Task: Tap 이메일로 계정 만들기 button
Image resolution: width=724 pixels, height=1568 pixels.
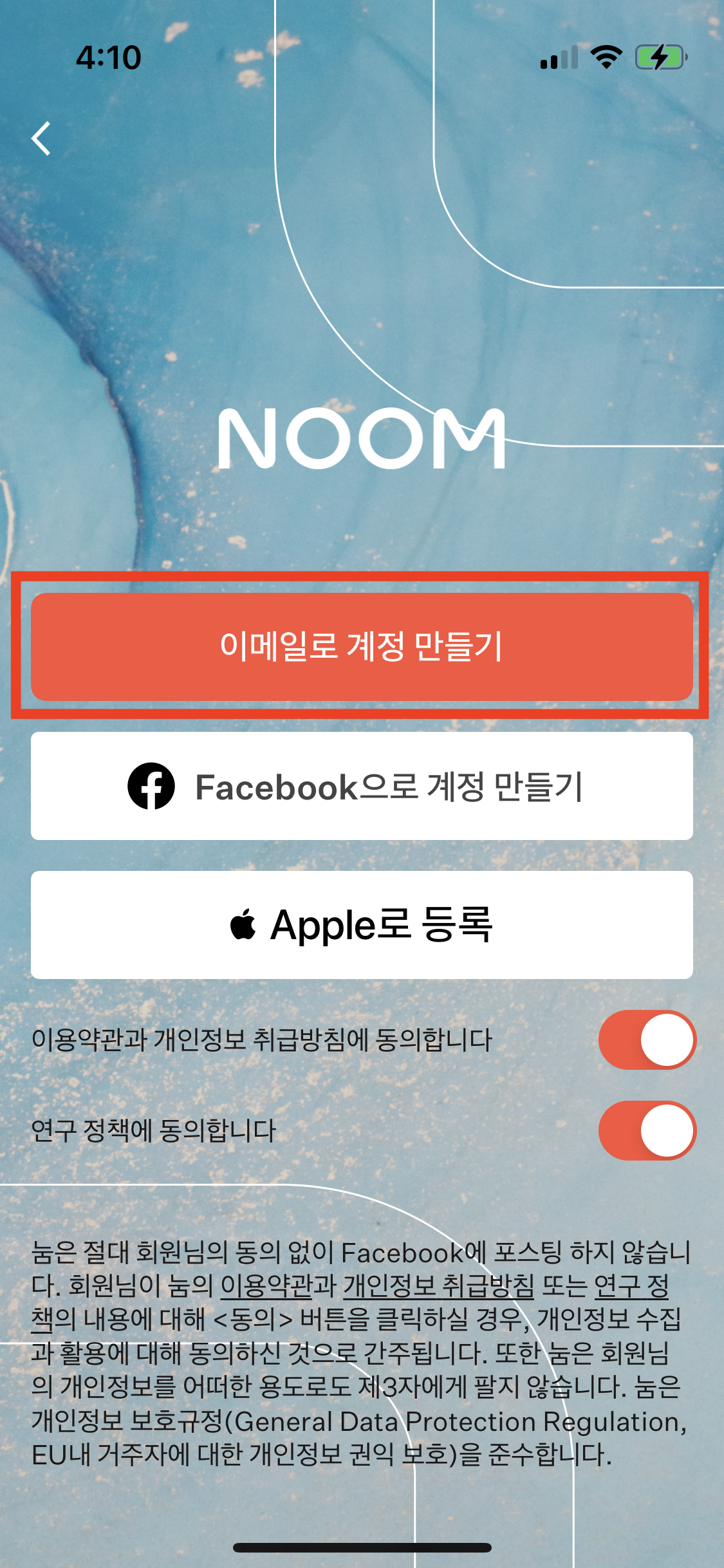Action: (x=362, y=646)
